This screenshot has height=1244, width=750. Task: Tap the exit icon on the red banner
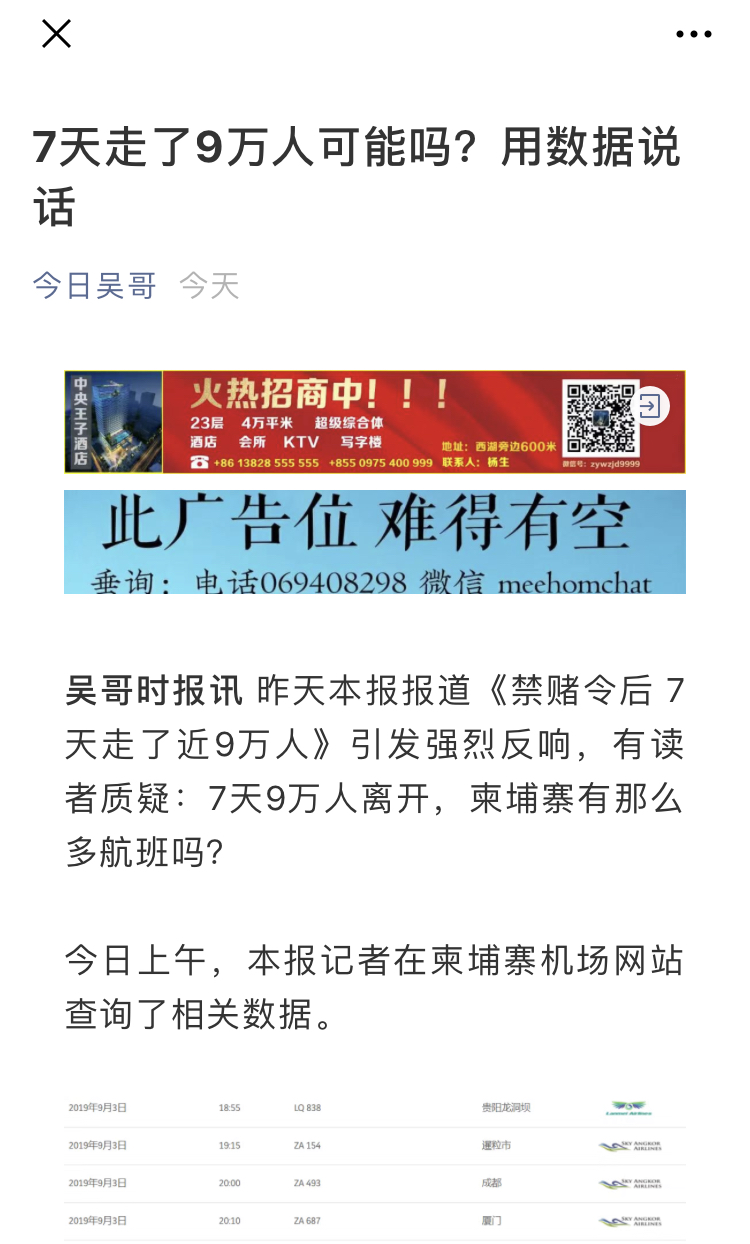pos(650,406)
